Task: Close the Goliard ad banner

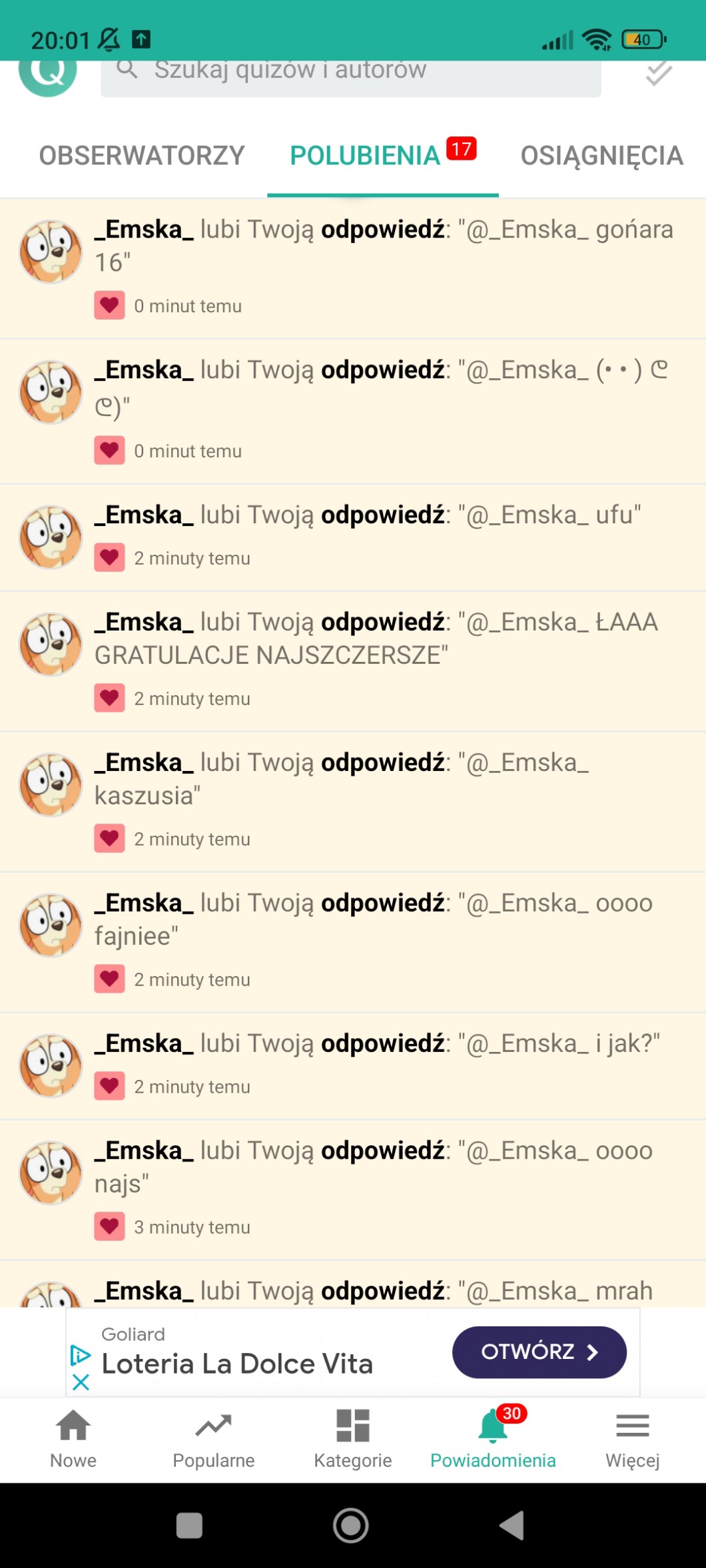Action: click(81, 1382)
